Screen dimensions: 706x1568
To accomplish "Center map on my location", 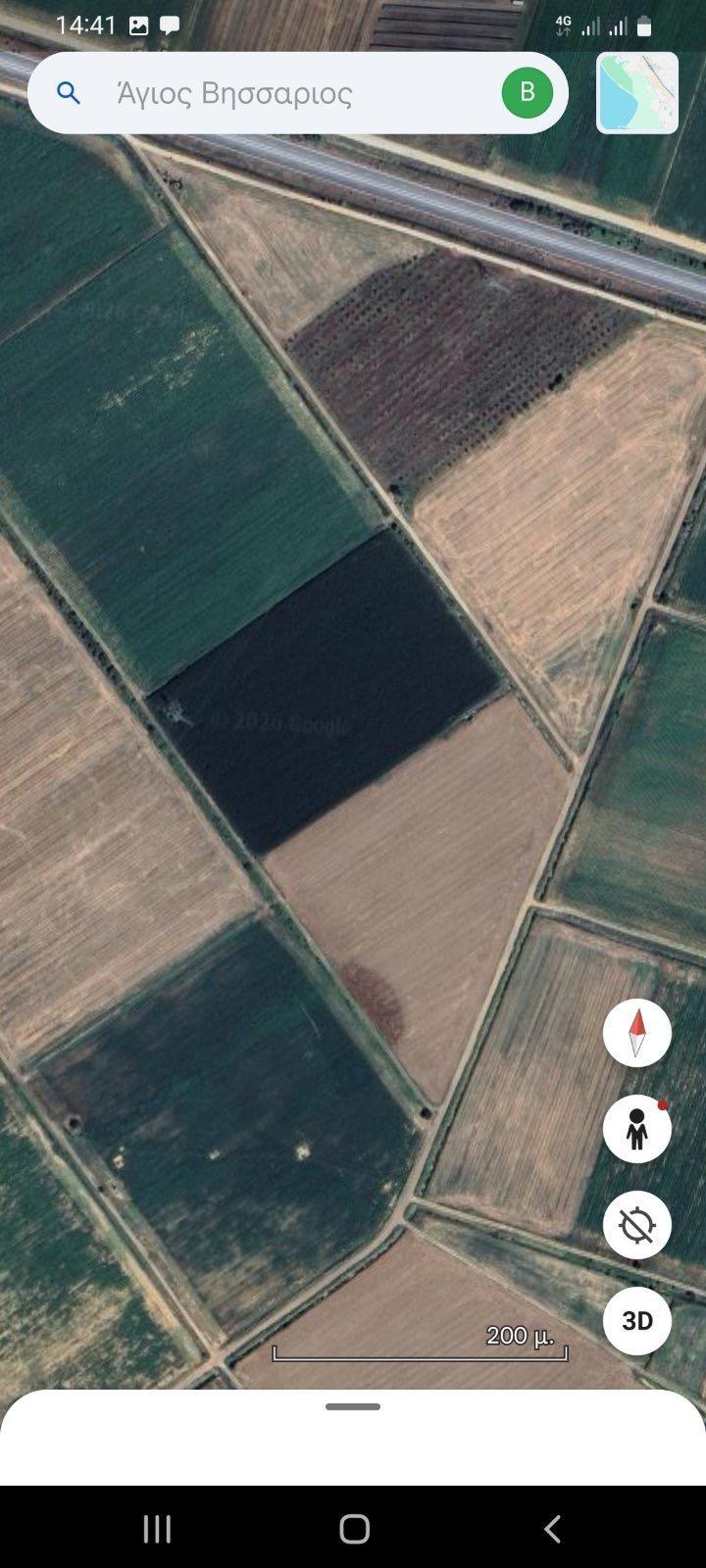I will (x=637, y=1225).
